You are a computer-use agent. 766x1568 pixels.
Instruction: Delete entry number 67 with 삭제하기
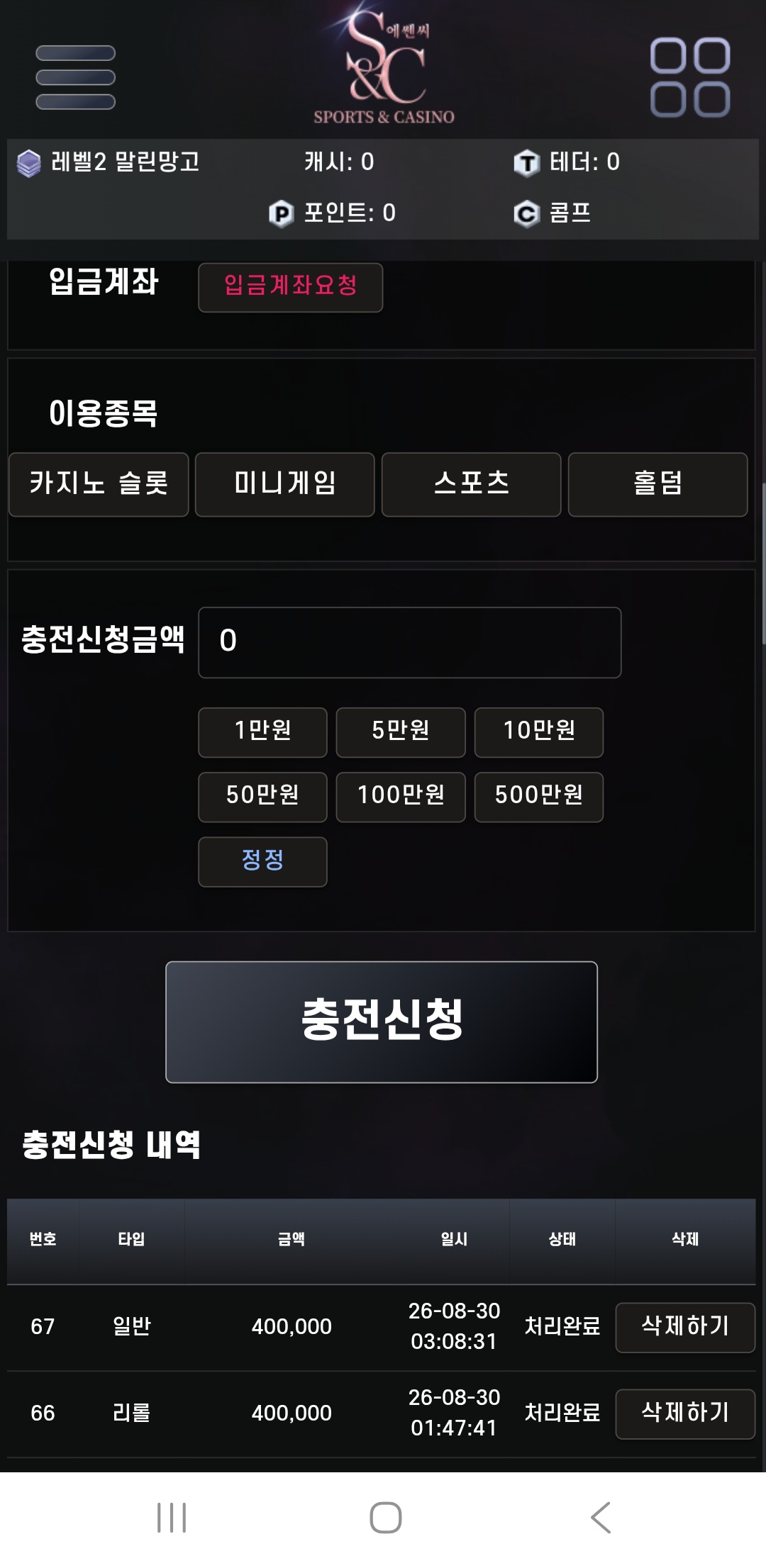coord(685,1327)
